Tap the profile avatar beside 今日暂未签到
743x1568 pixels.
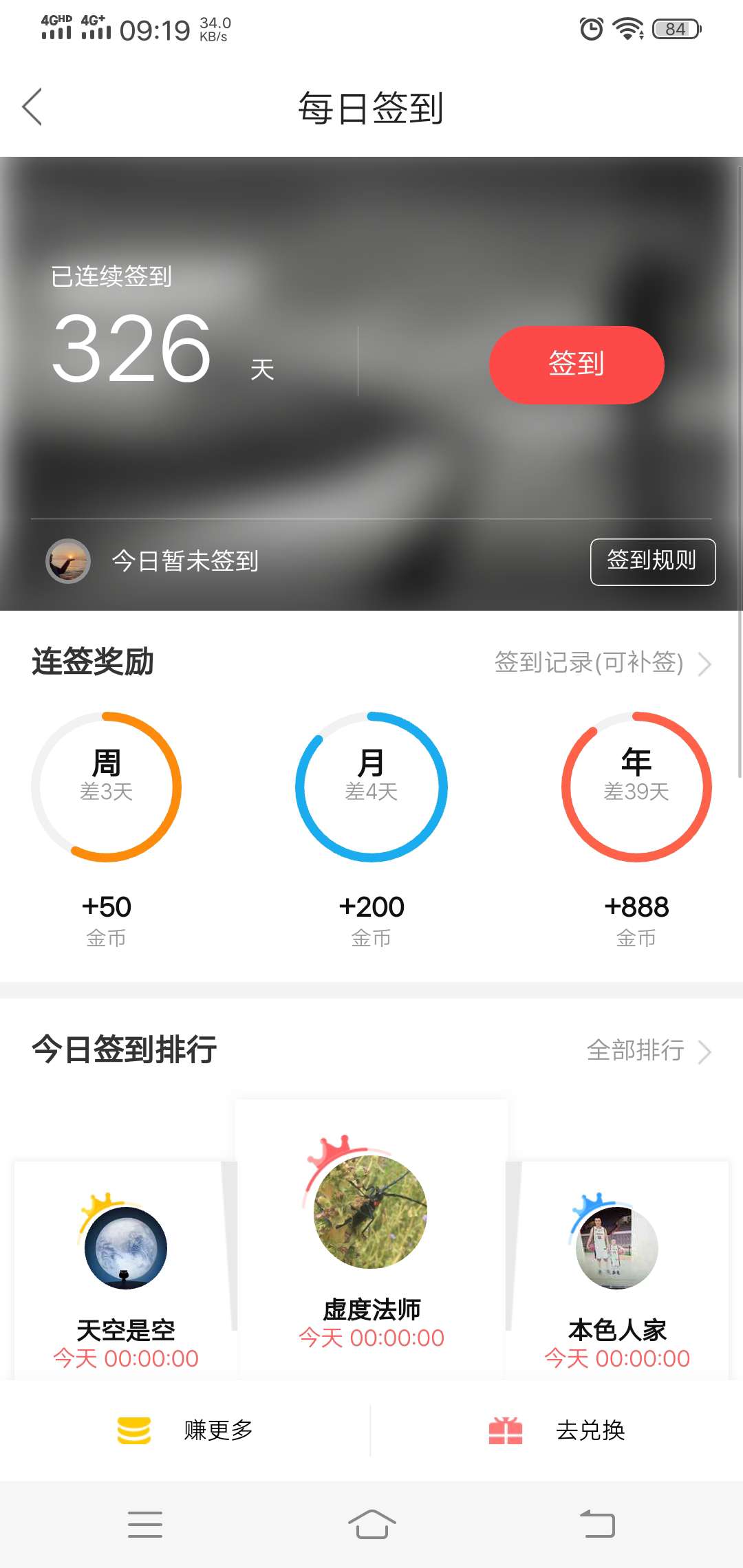coord(68,561)
